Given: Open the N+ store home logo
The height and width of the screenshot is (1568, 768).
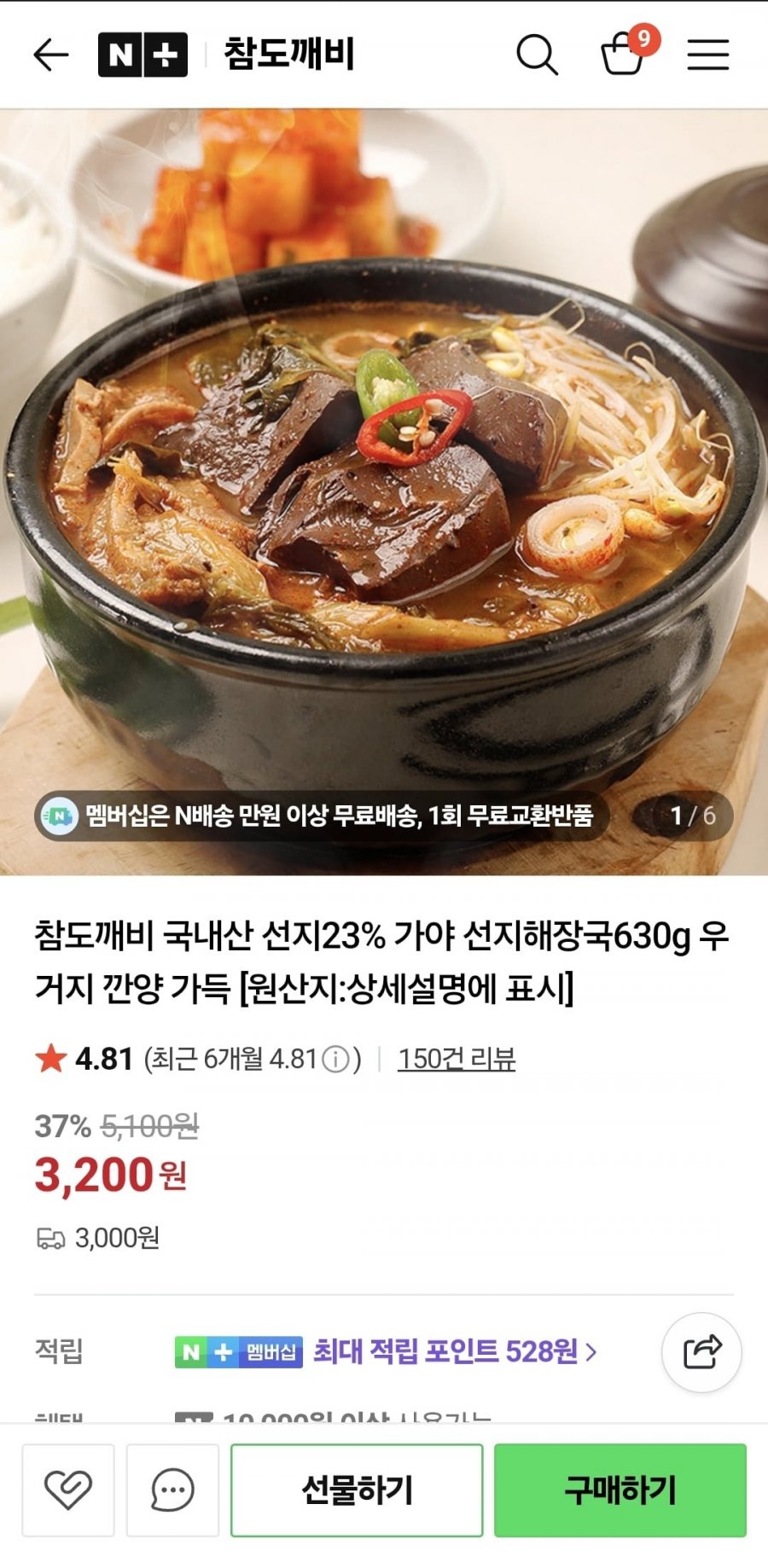Looking at the screenshot, I should coord(143,55).
